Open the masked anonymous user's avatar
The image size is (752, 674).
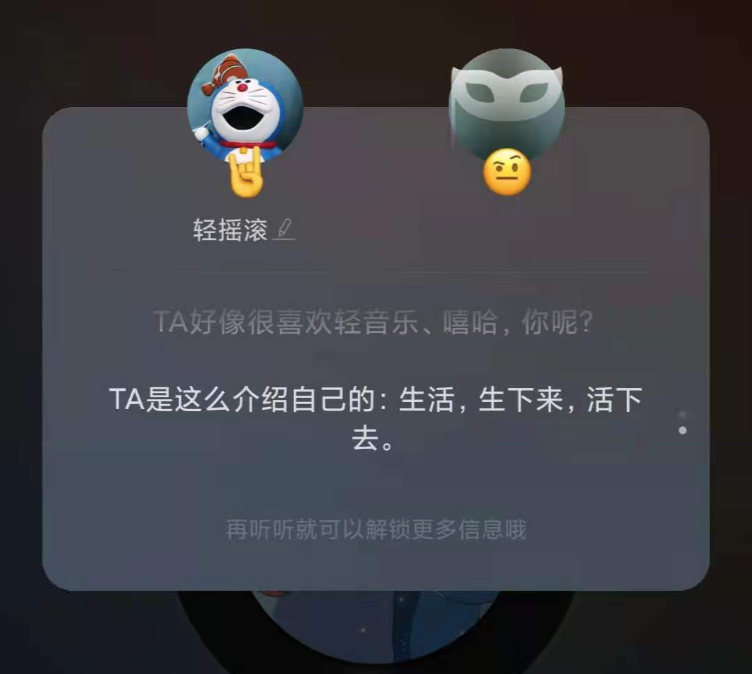tap(506, 105)
